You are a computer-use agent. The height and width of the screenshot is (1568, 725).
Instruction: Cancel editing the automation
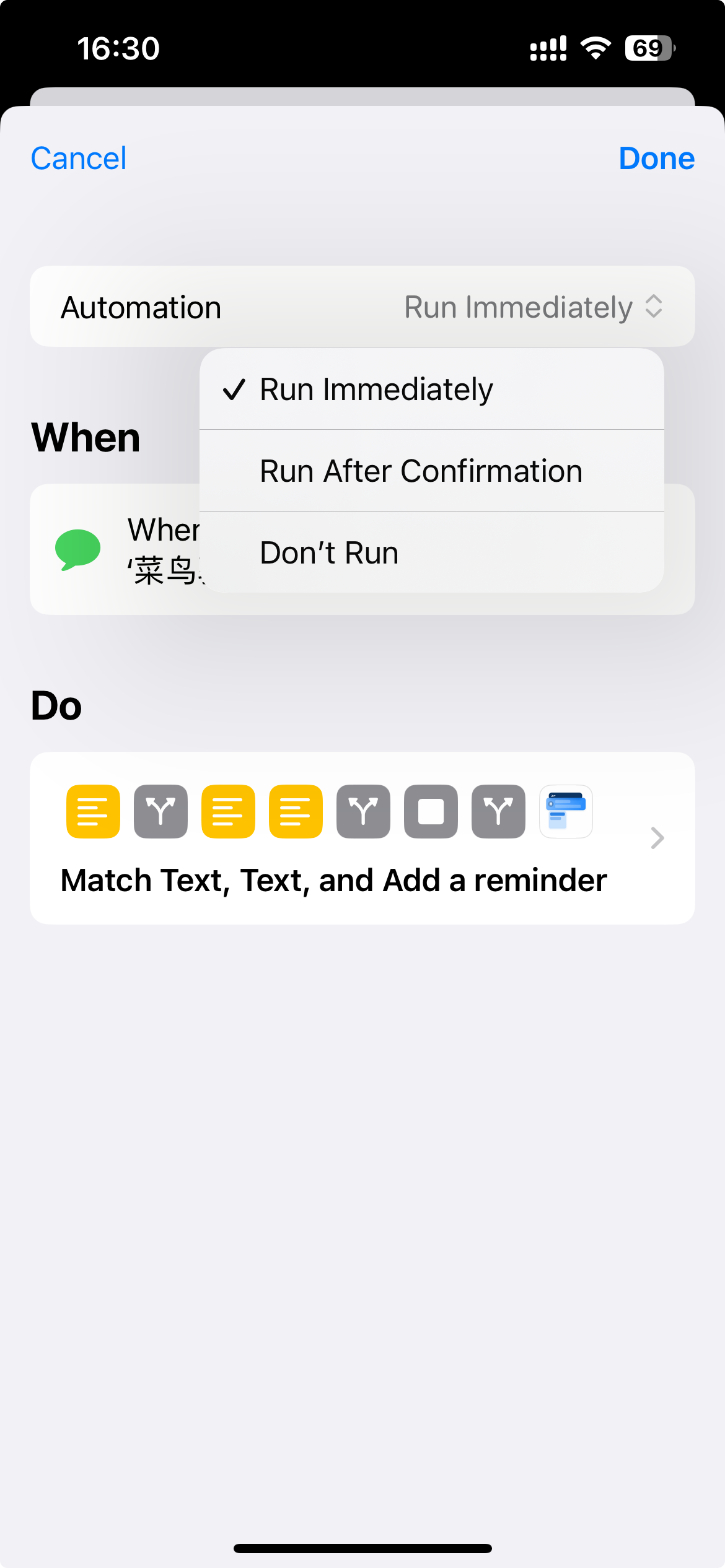coord(79,159)
